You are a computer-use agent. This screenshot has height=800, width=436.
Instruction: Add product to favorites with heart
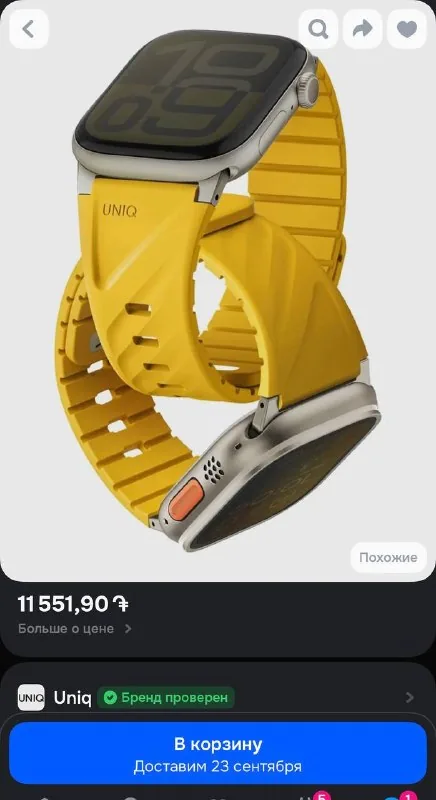click(x=407, y=29)
